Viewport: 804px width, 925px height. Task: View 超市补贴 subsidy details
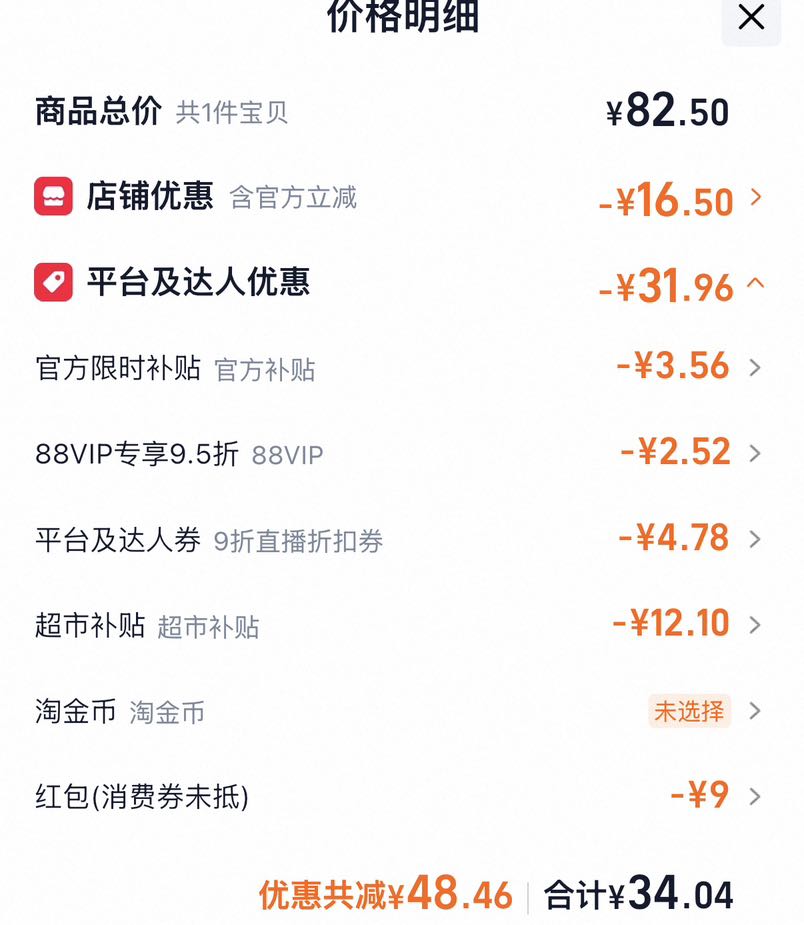(399, 625)
